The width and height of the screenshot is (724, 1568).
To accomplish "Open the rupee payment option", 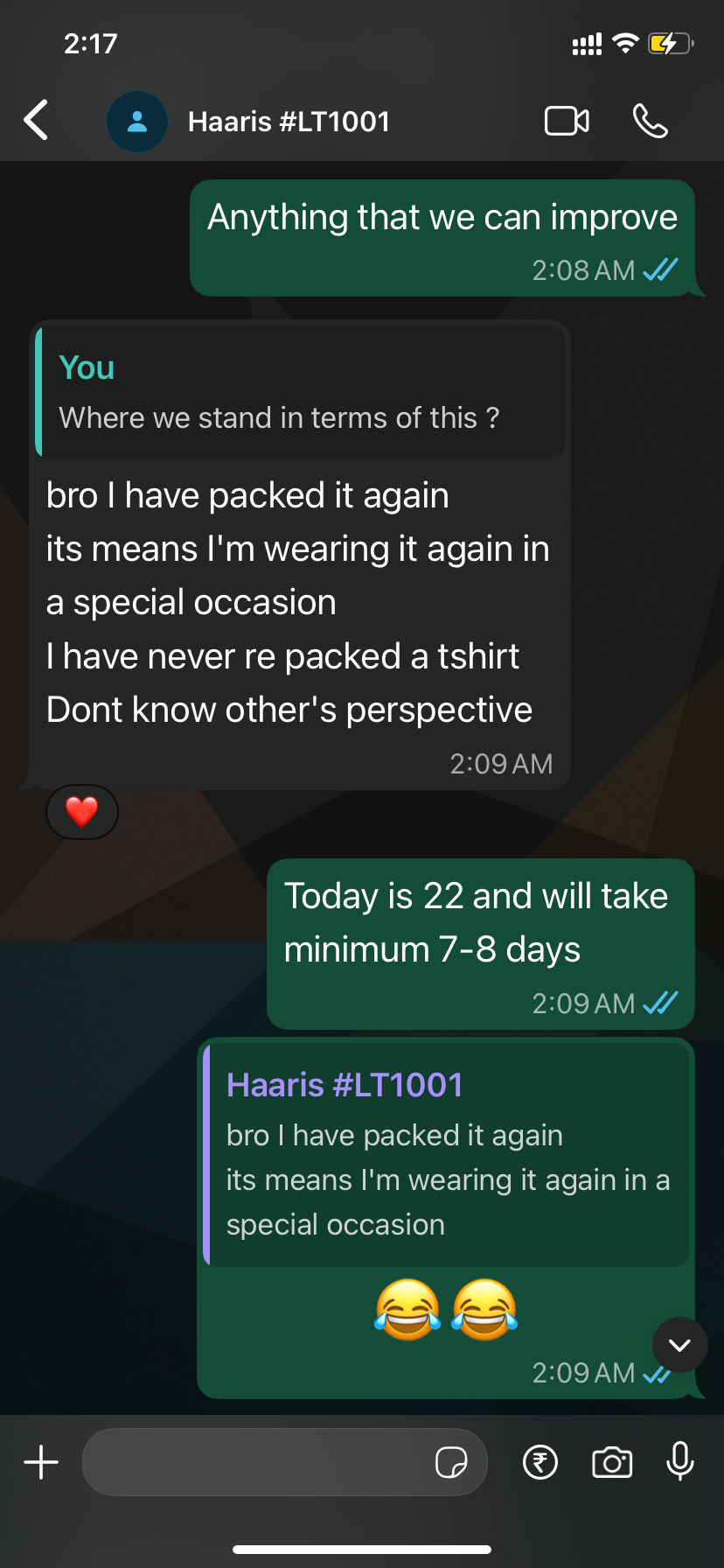I will coord(540,1462).
